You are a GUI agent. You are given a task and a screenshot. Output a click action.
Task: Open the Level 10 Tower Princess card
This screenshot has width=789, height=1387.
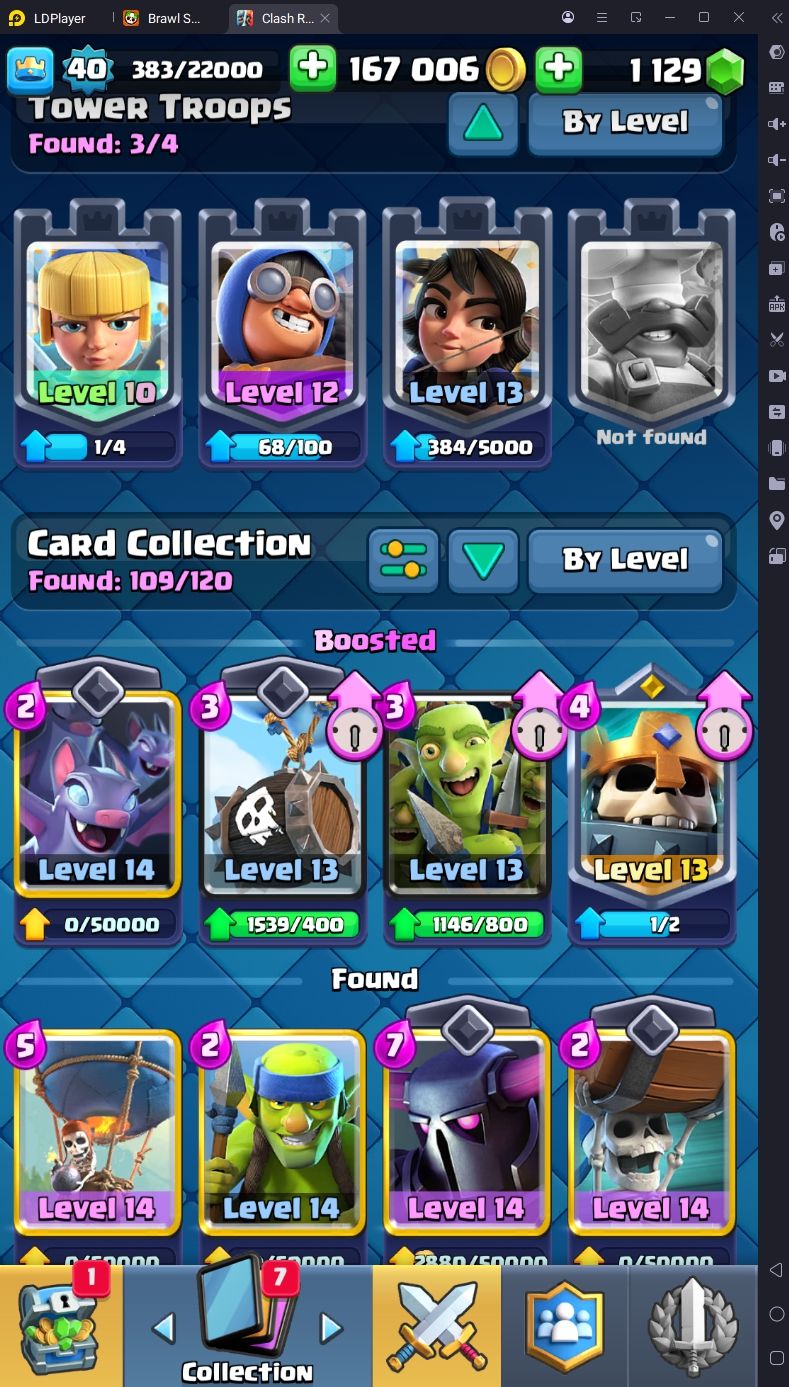click(97, 333)
